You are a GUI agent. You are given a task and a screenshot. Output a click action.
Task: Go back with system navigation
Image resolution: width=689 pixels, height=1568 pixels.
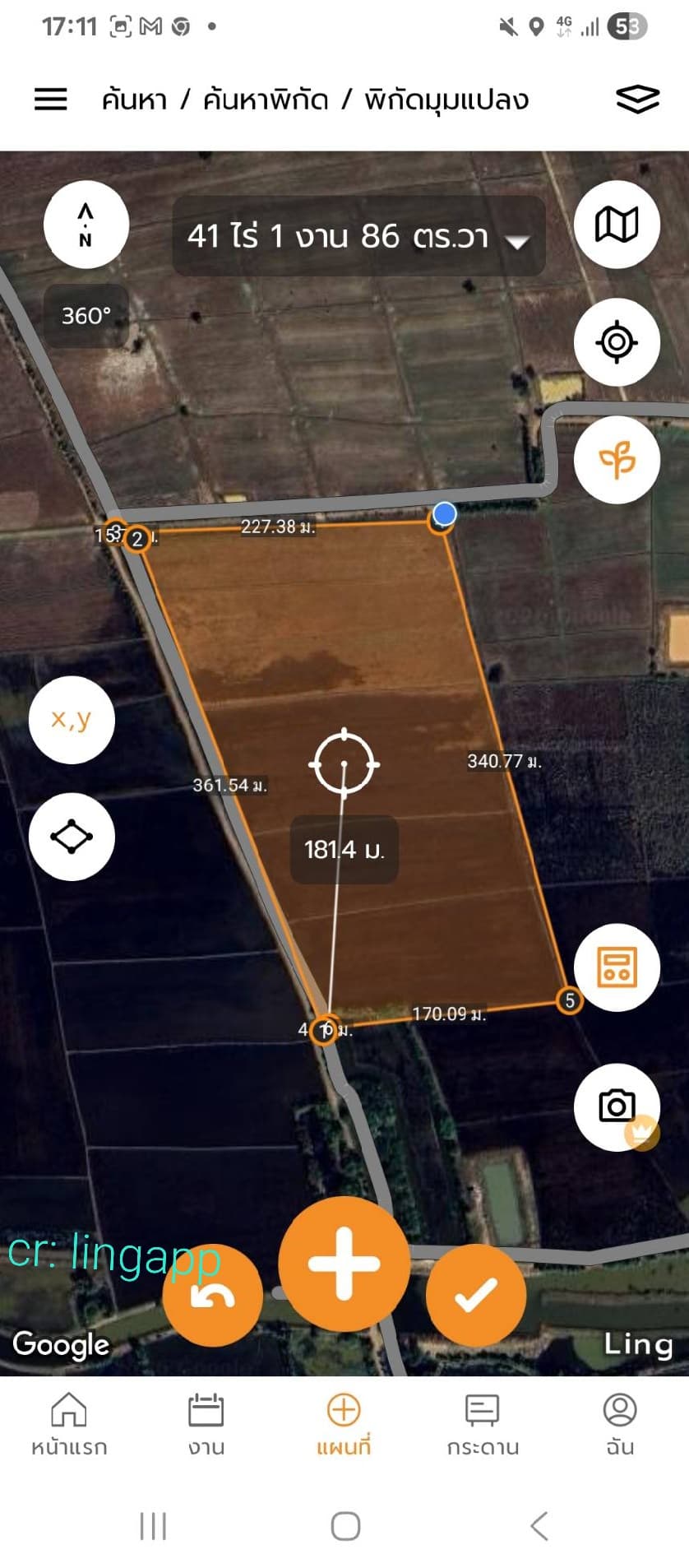539,1526
